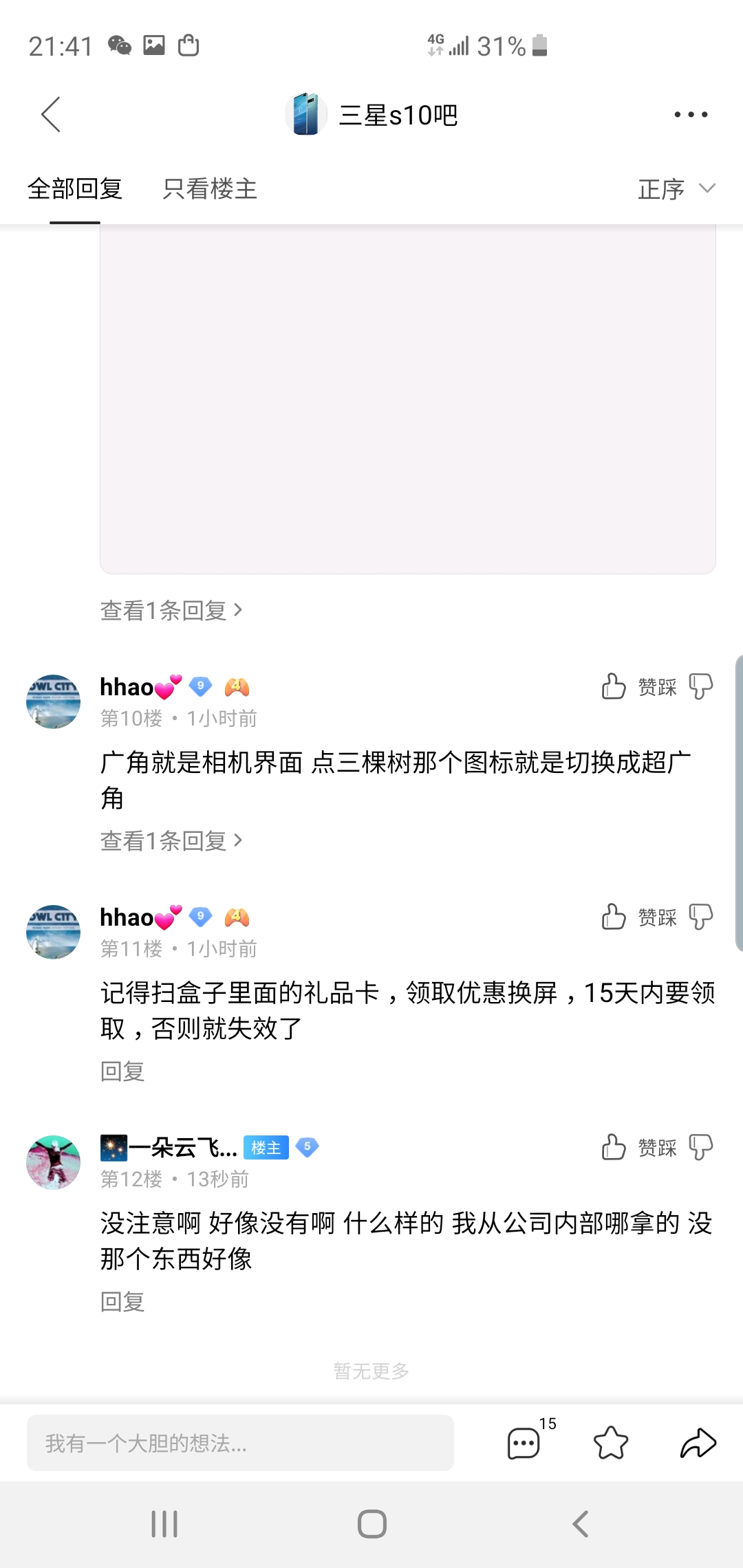The height and width of the screenshot is (1568, 743).
Task: Tap the 我有一个大胆的想法 comment box
Action: click(x=240, y=1443)
